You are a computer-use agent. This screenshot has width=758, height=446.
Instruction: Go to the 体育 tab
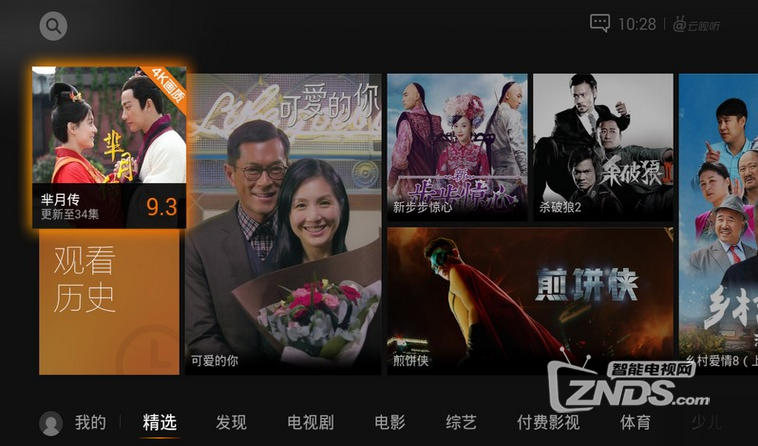pyautogui.click(x=635, y=422)
